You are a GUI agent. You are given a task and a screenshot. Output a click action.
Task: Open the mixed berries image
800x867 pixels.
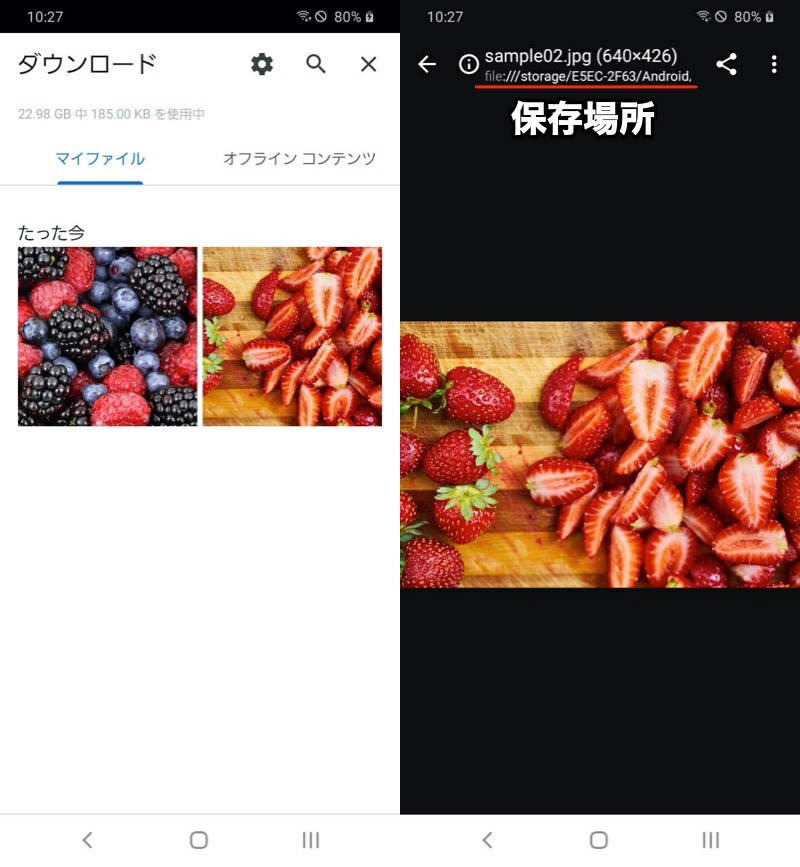(108, 336)
